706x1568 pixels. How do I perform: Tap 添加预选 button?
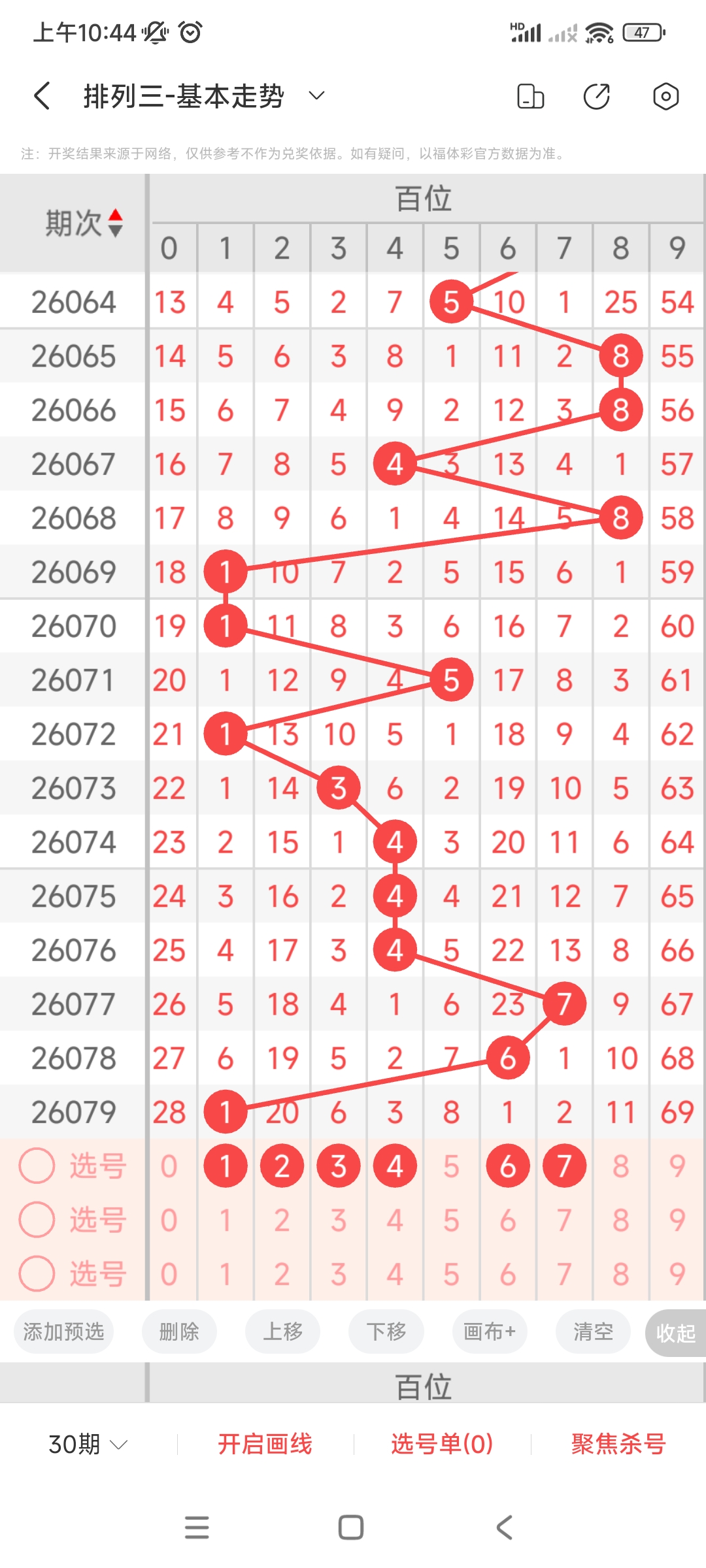tap(63, 1331)
